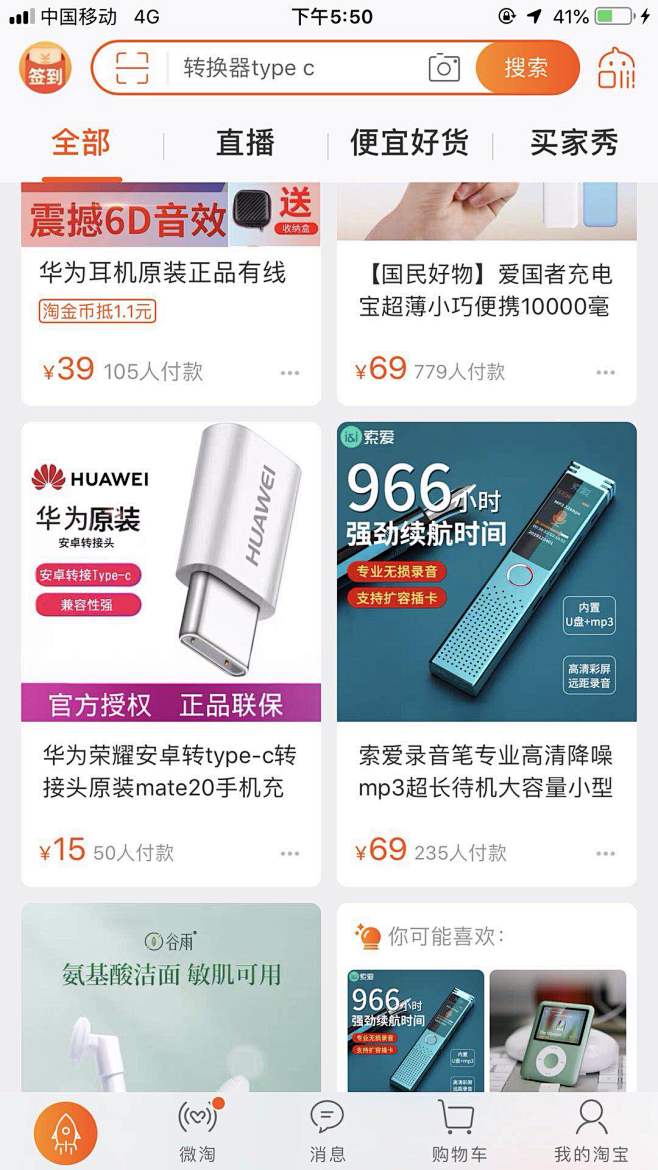The height and width of the screenshot is (1170, 658).
Task: Open more options on the ¥15 华为转接头 item
Action: pyautogui.click(x=290, y=854)
